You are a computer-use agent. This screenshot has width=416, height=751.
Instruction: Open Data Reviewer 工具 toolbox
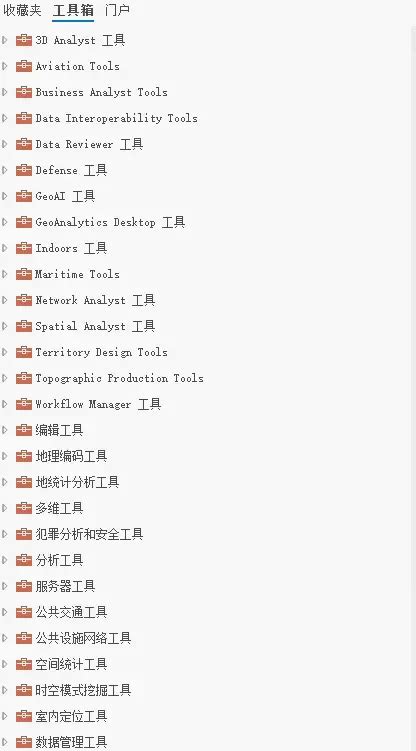tap(89, 144)
